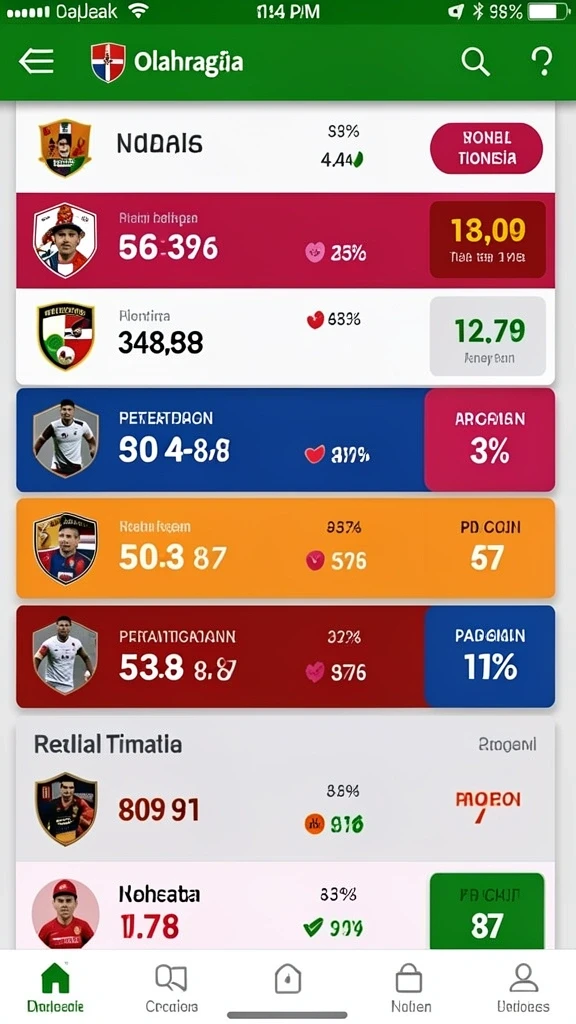This screenshot has width=576, height=1024.
Task: Open the search magnifier
Action: 475,62
